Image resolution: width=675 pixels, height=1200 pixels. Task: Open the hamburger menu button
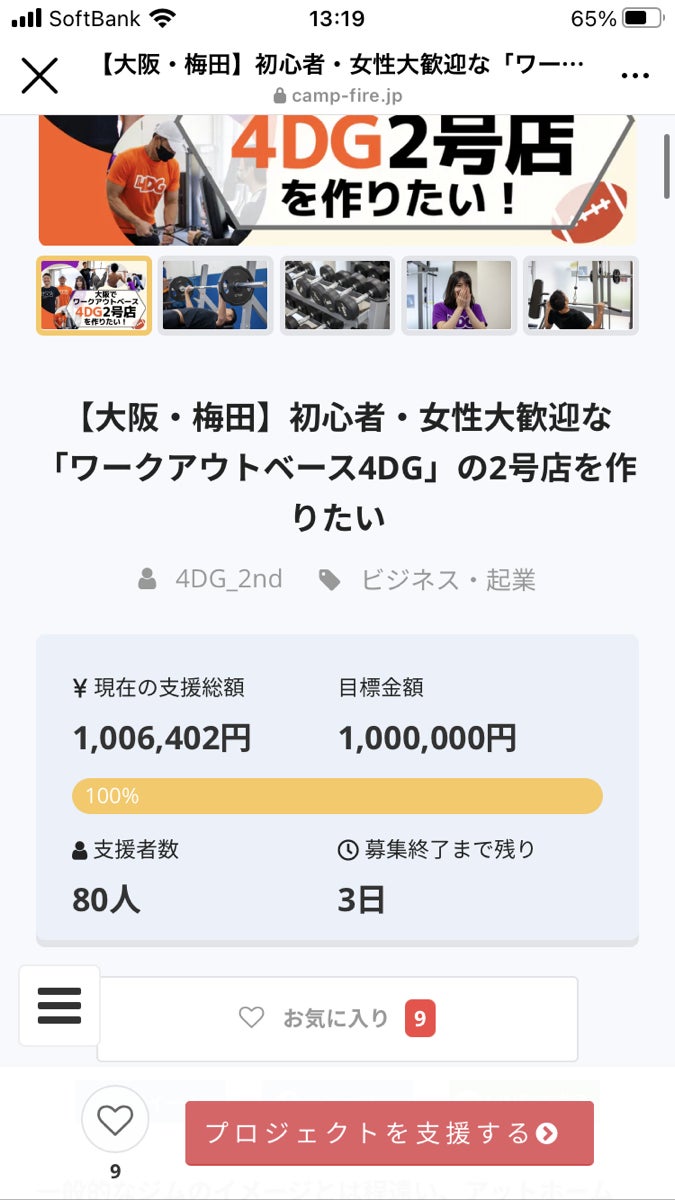click(59, 1005)
